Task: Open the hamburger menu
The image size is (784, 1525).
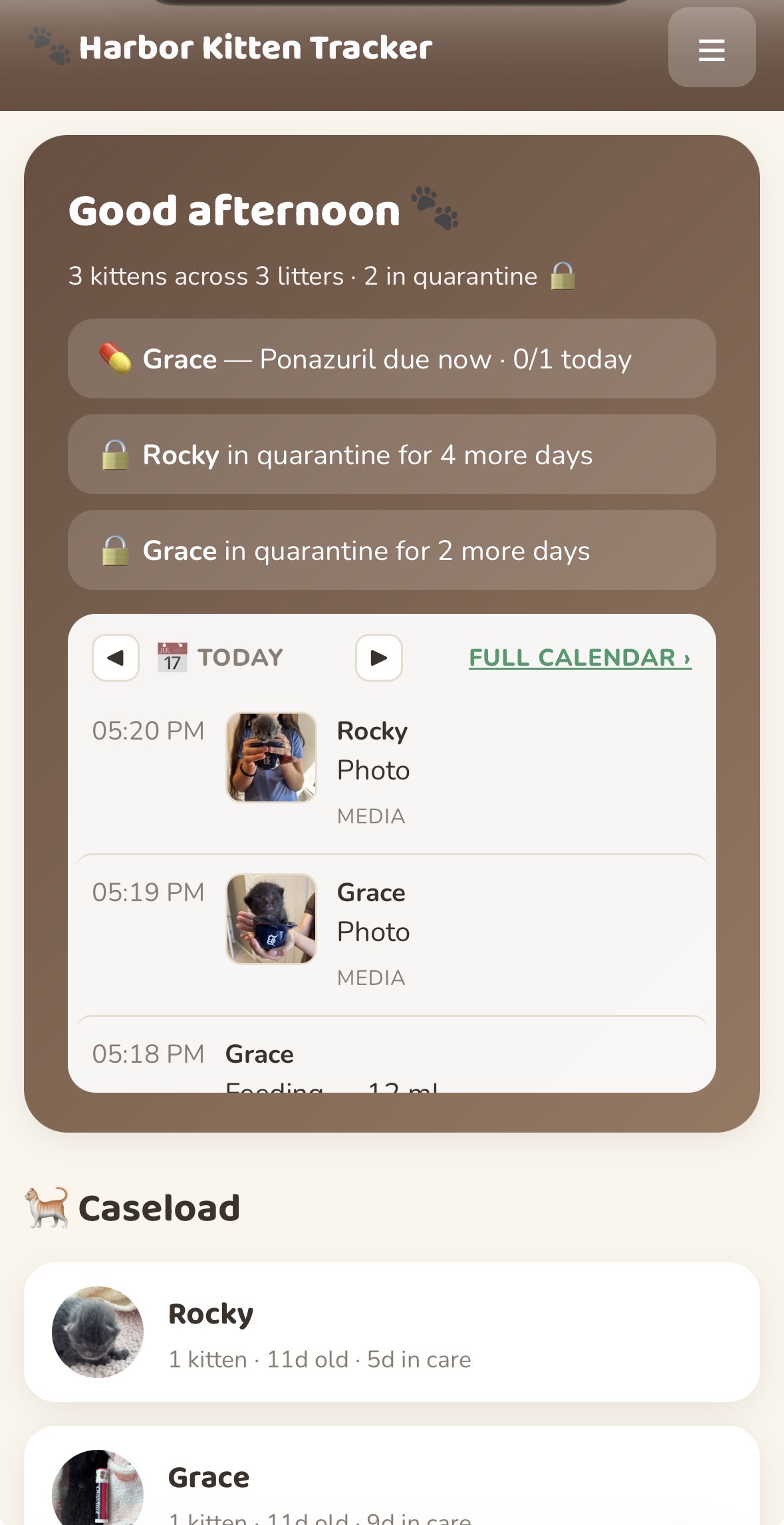Action: pyautogui.click(x=712, y=48)
